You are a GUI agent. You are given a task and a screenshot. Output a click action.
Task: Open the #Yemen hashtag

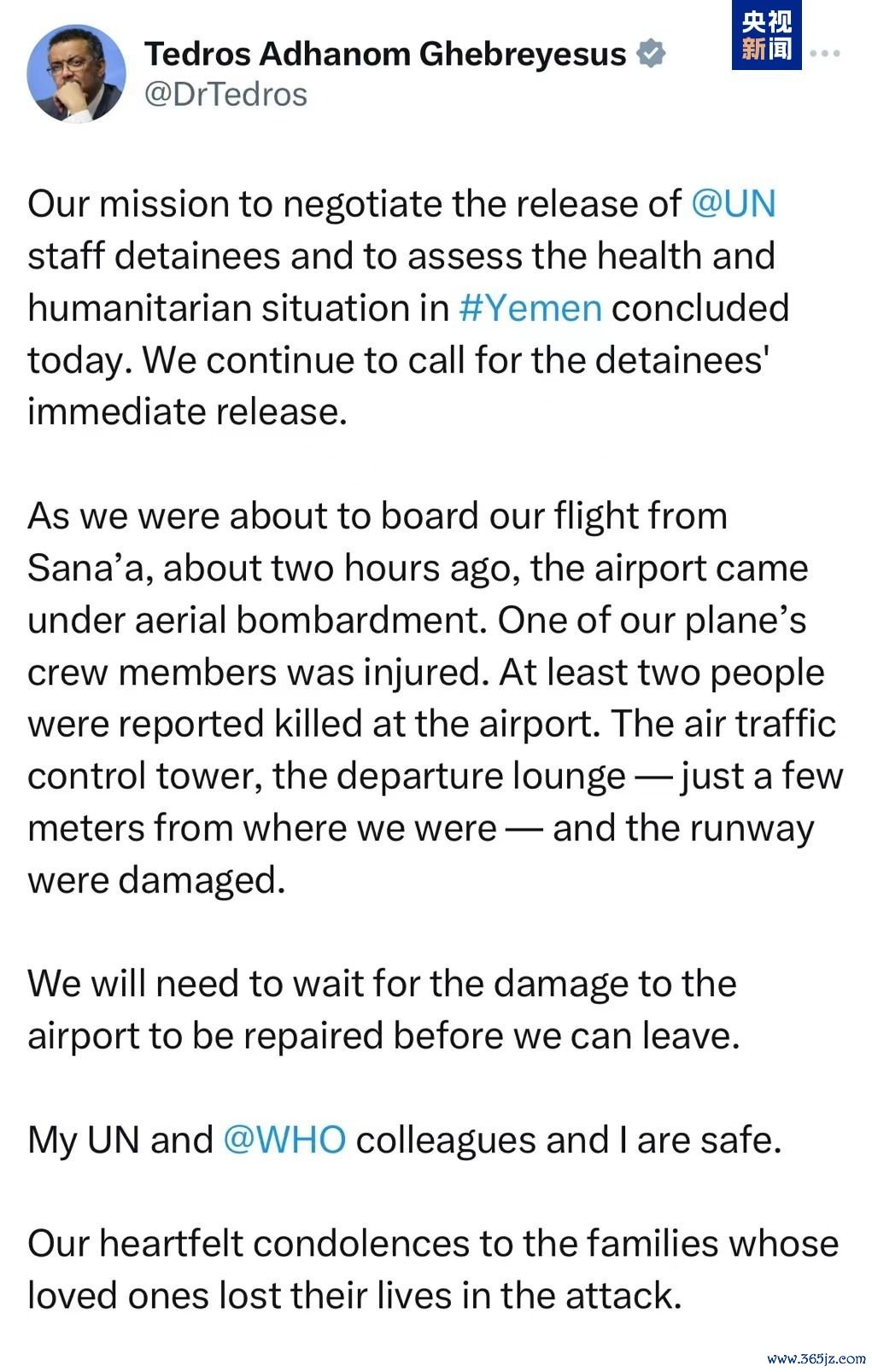pos(530,307)
